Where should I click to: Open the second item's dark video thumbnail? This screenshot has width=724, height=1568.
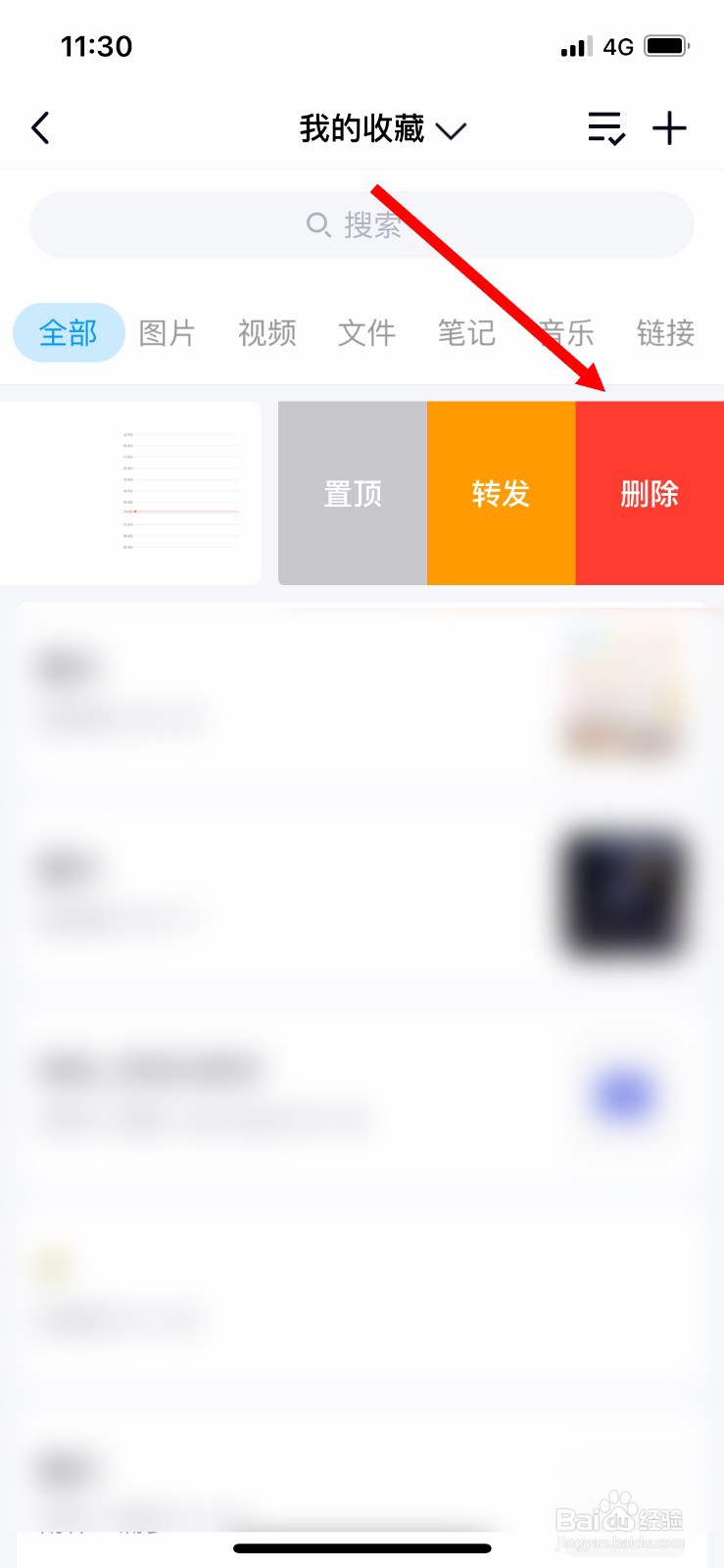click(623, 893)
